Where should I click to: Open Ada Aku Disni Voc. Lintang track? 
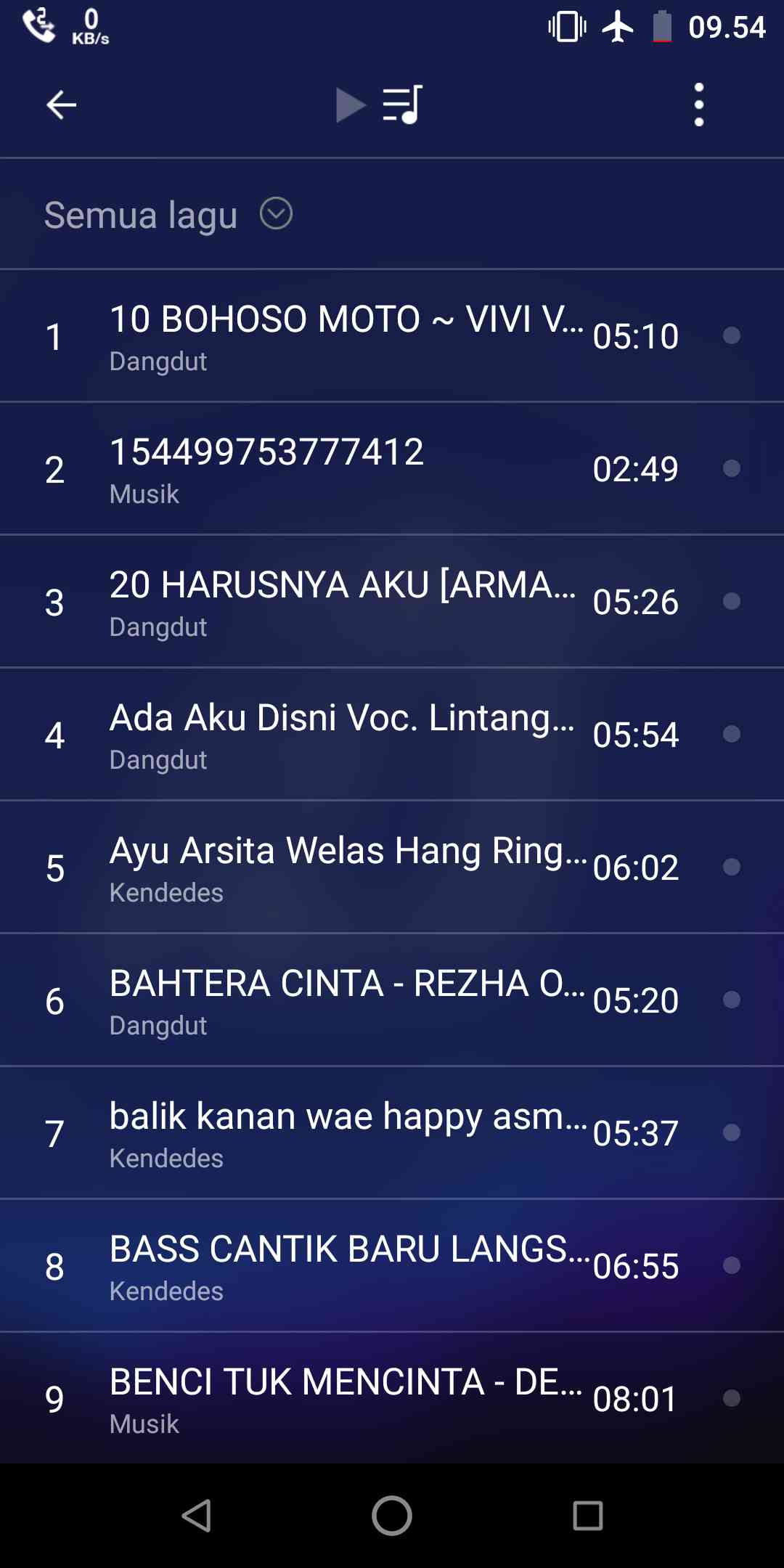(345, 734)
